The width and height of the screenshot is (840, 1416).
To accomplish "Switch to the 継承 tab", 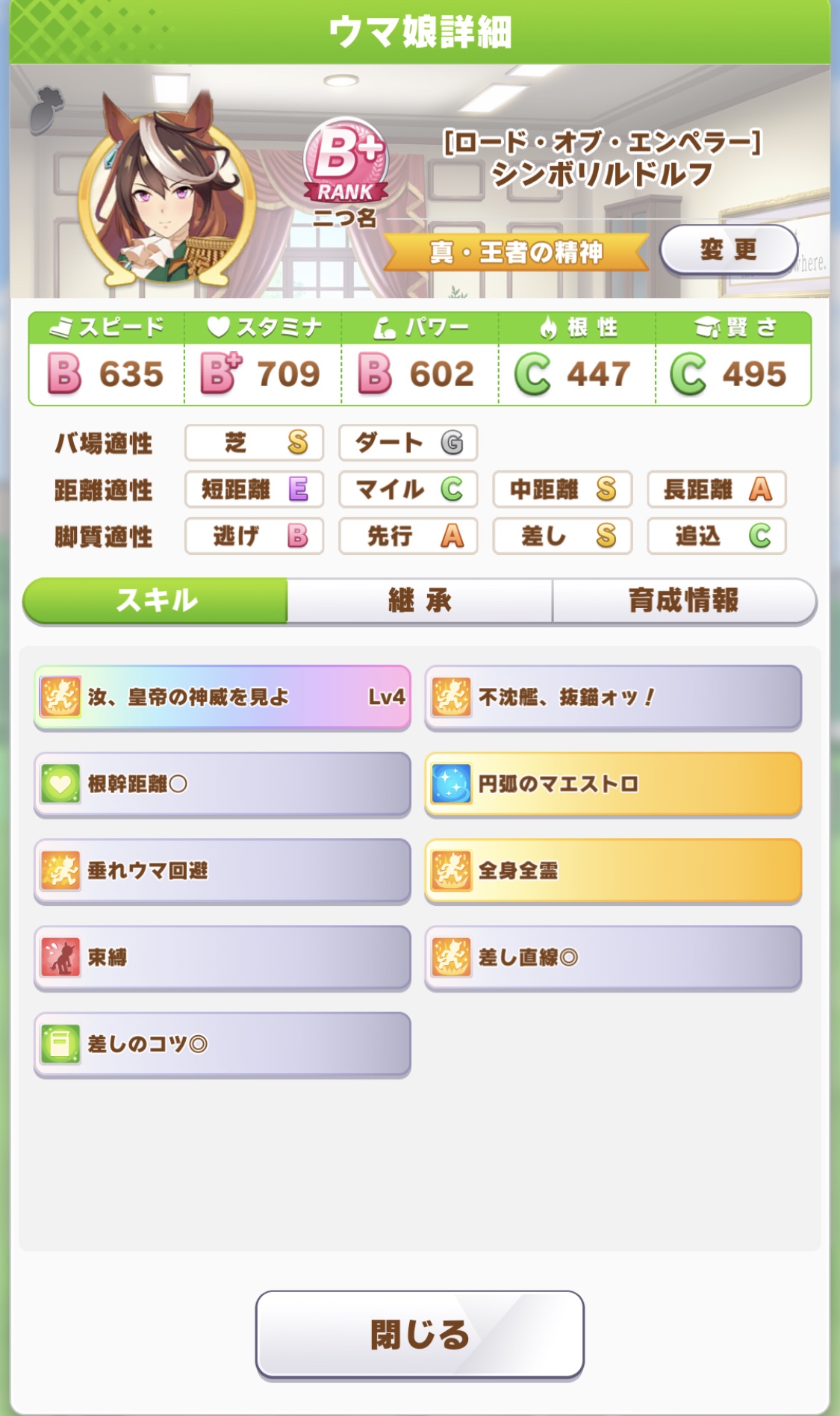I will [x=420, y=600].
